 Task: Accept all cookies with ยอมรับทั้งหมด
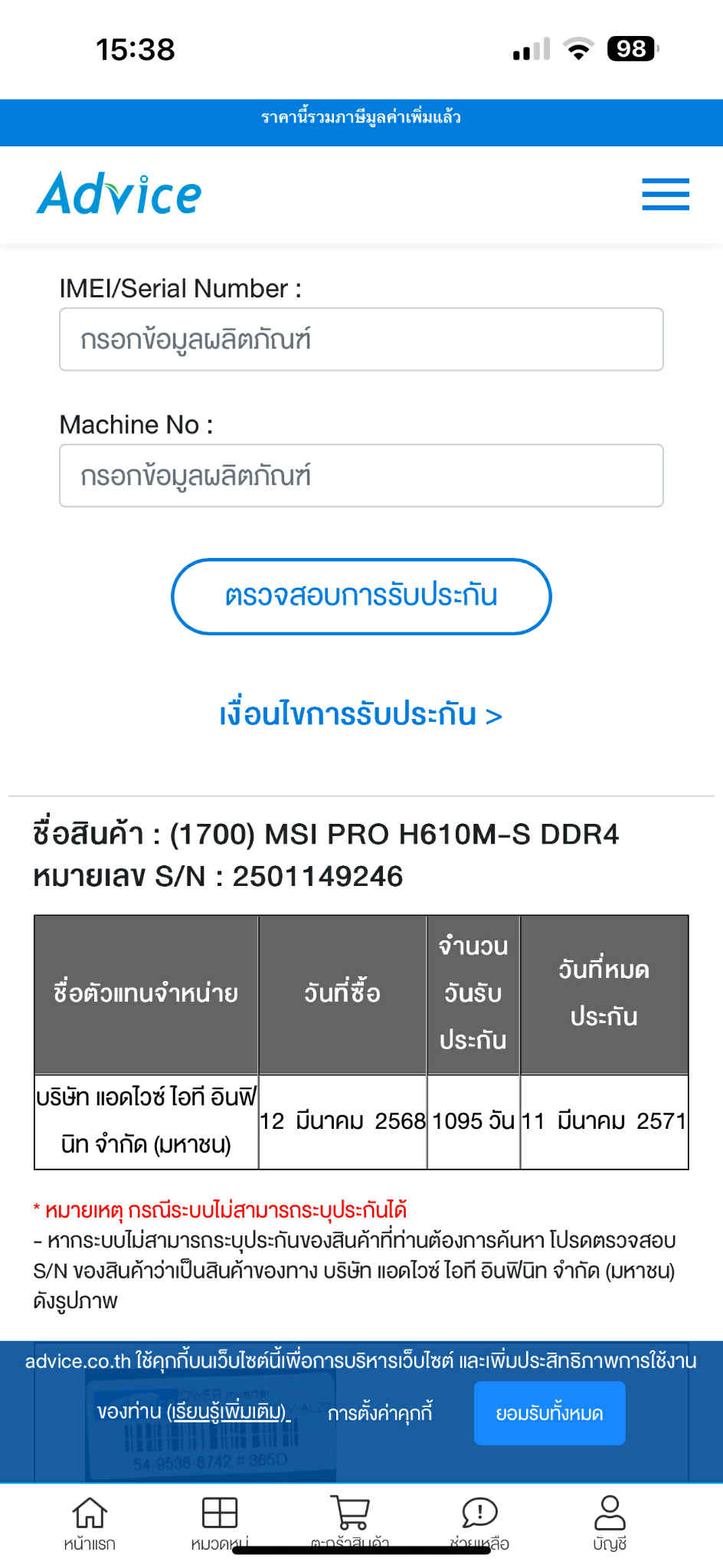(549, 1413)
